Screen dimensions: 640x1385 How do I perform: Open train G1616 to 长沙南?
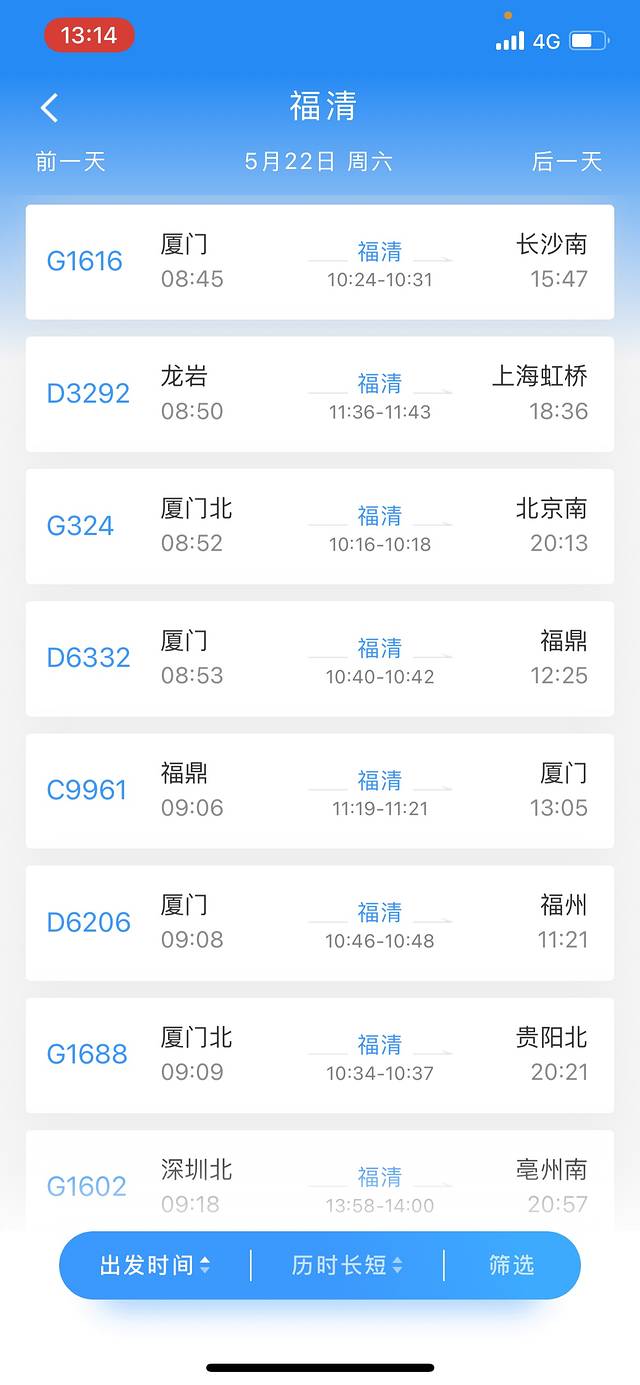(320, 262)
